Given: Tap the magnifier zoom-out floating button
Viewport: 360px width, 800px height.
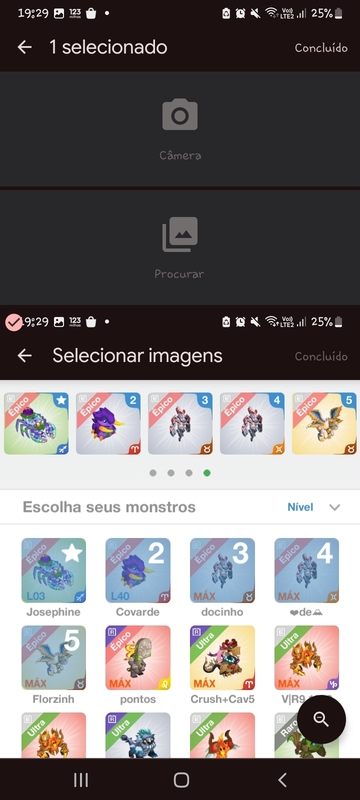Looking at the screenshot, I should [321, 719].
